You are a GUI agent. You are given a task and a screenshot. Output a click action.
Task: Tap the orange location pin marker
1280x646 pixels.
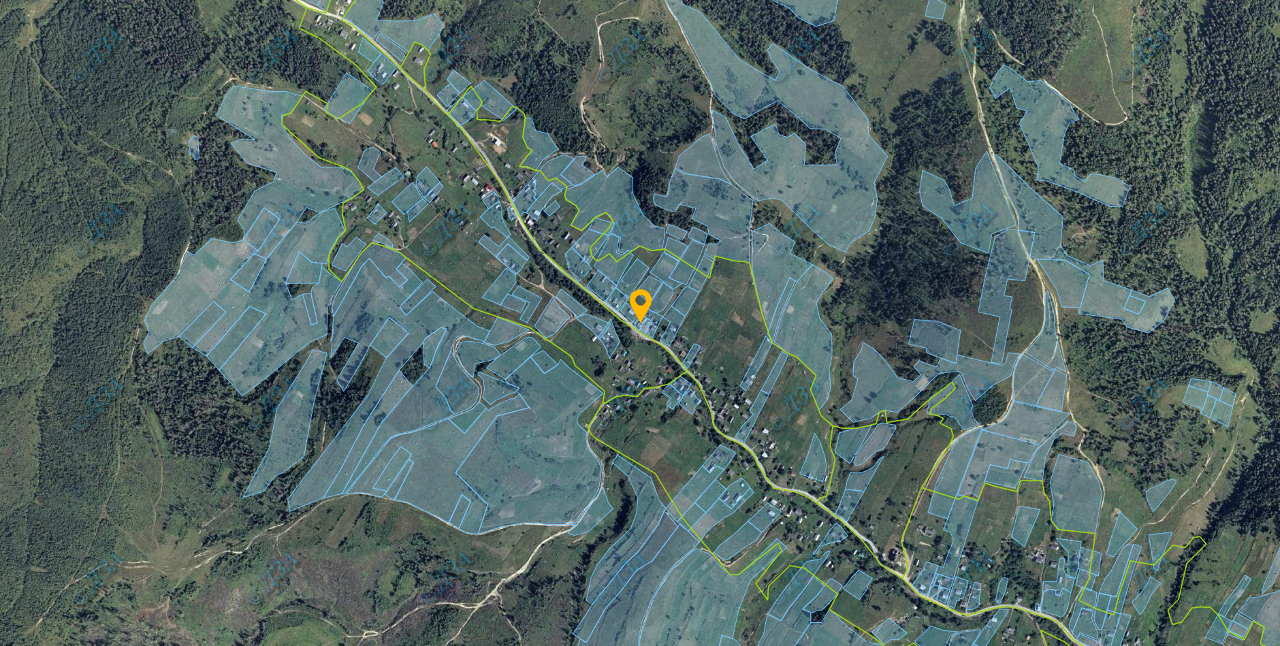[x=641, y=303]
